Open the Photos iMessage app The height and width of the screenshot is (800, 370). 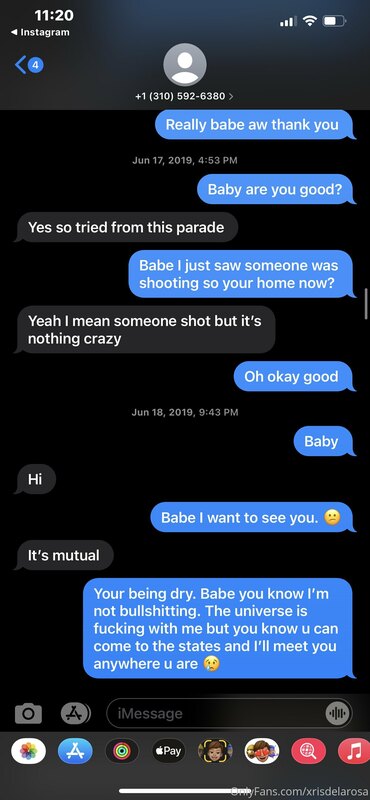29,751
